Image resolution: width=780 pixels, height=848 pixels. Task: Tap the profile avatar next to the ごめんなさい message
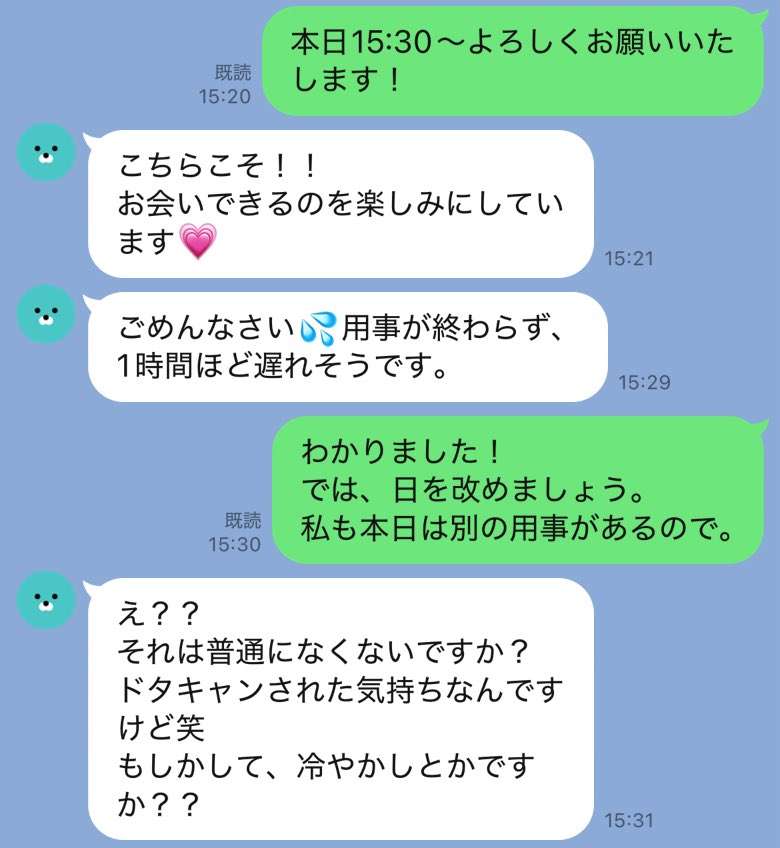[46, 313]
